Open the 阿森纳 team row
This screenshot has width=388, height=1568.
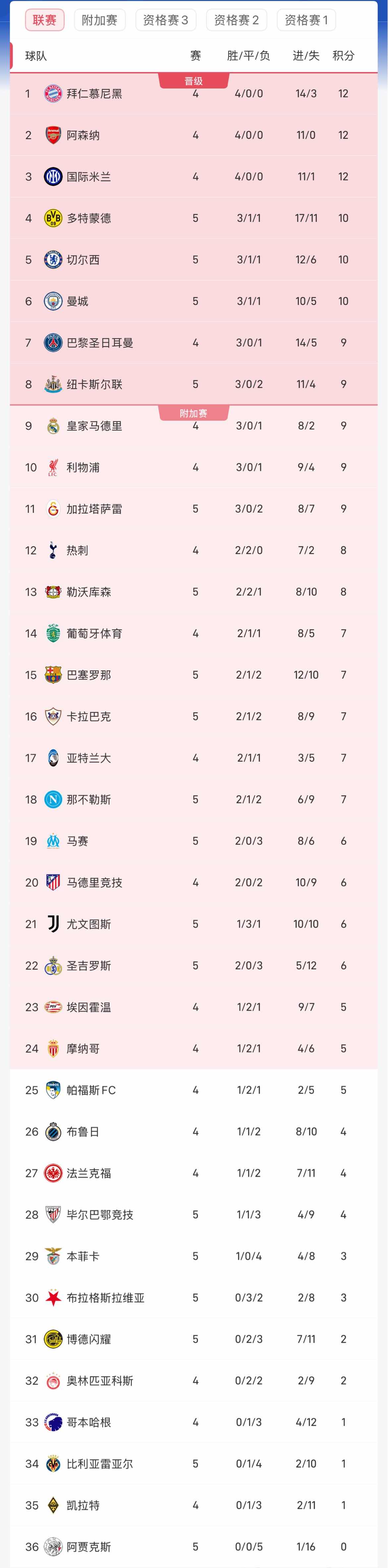point(83,135)
